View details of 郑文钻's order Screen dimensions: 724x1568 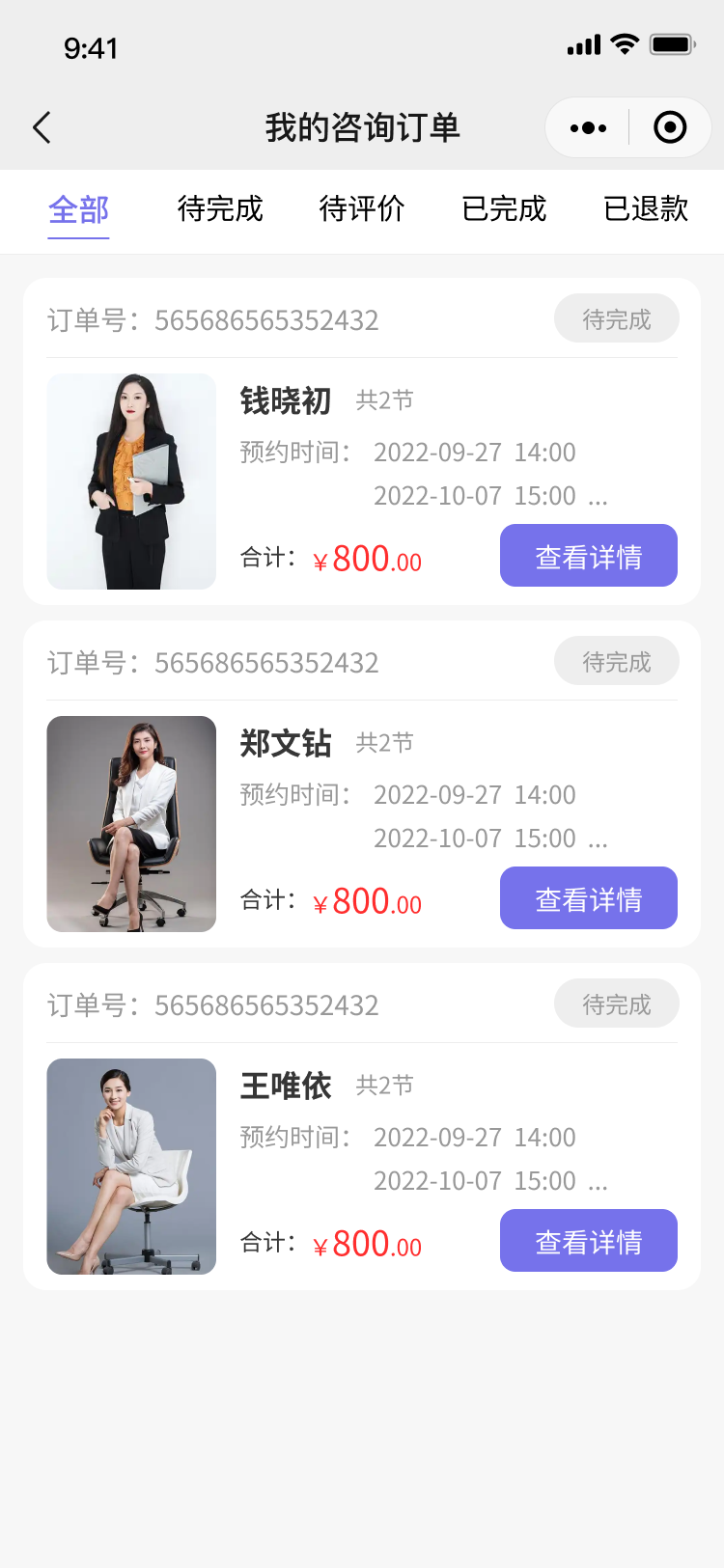589,898
